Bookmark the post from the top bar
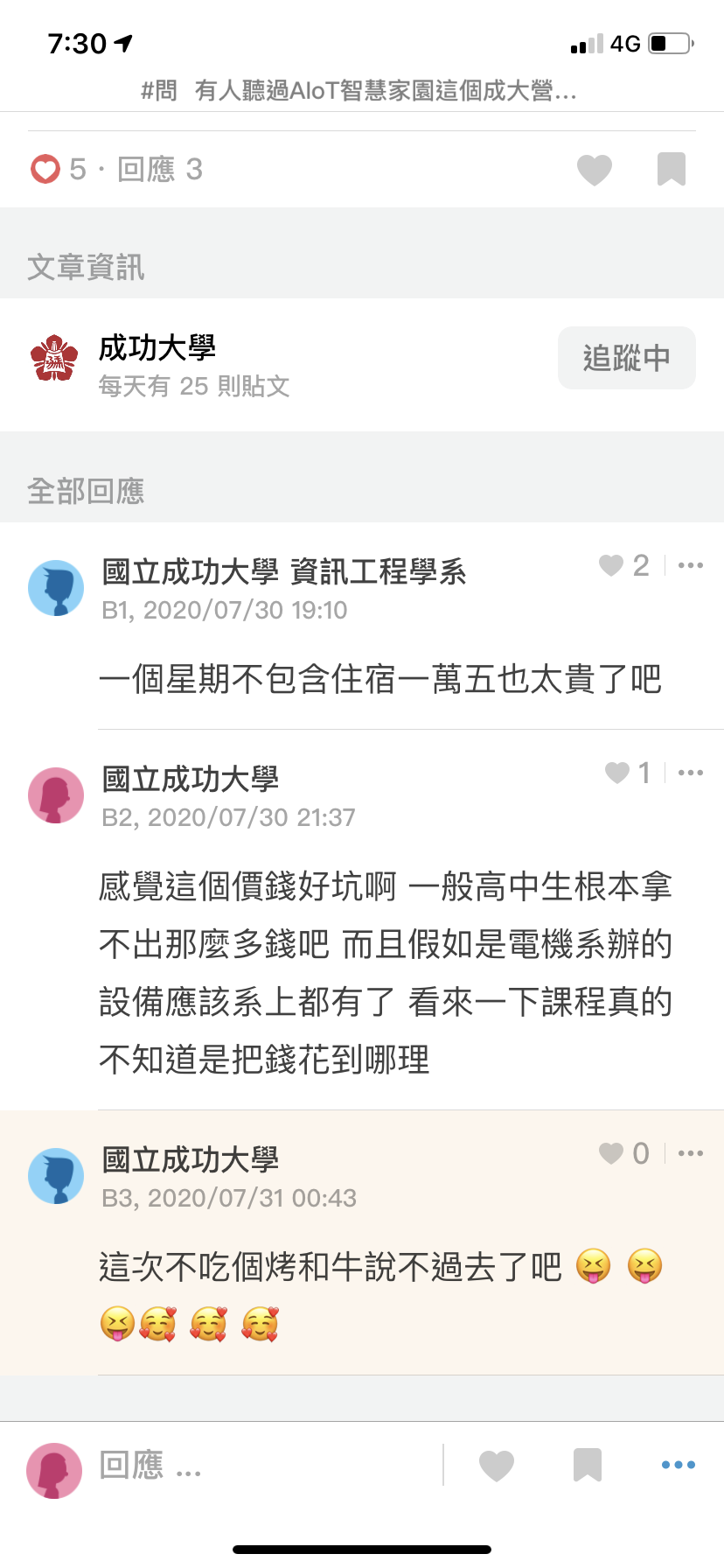Image resolution: width=724 pixels, height=1568 pixels. [672, 169]
